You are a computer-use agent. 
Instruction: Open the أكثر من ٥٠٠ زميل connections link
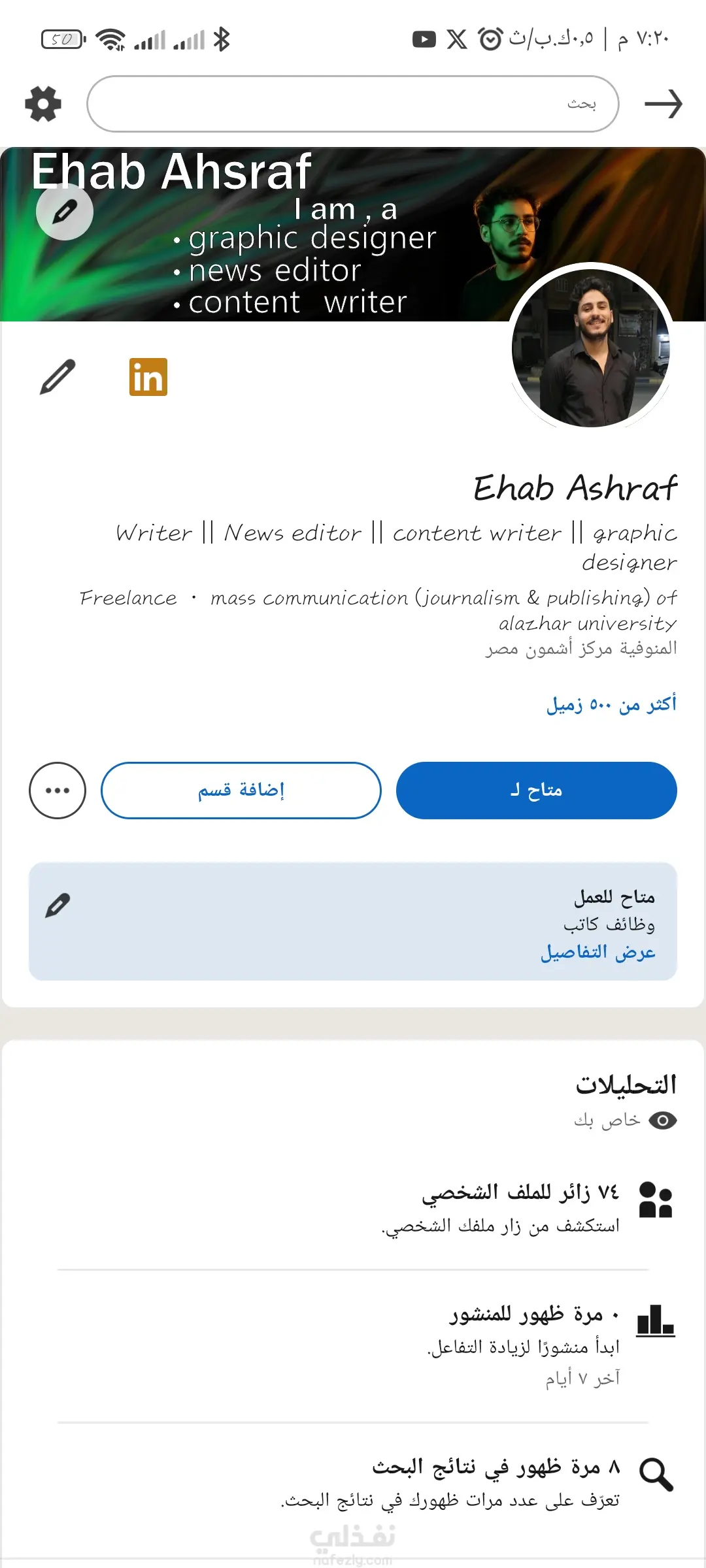click(611, 704)
